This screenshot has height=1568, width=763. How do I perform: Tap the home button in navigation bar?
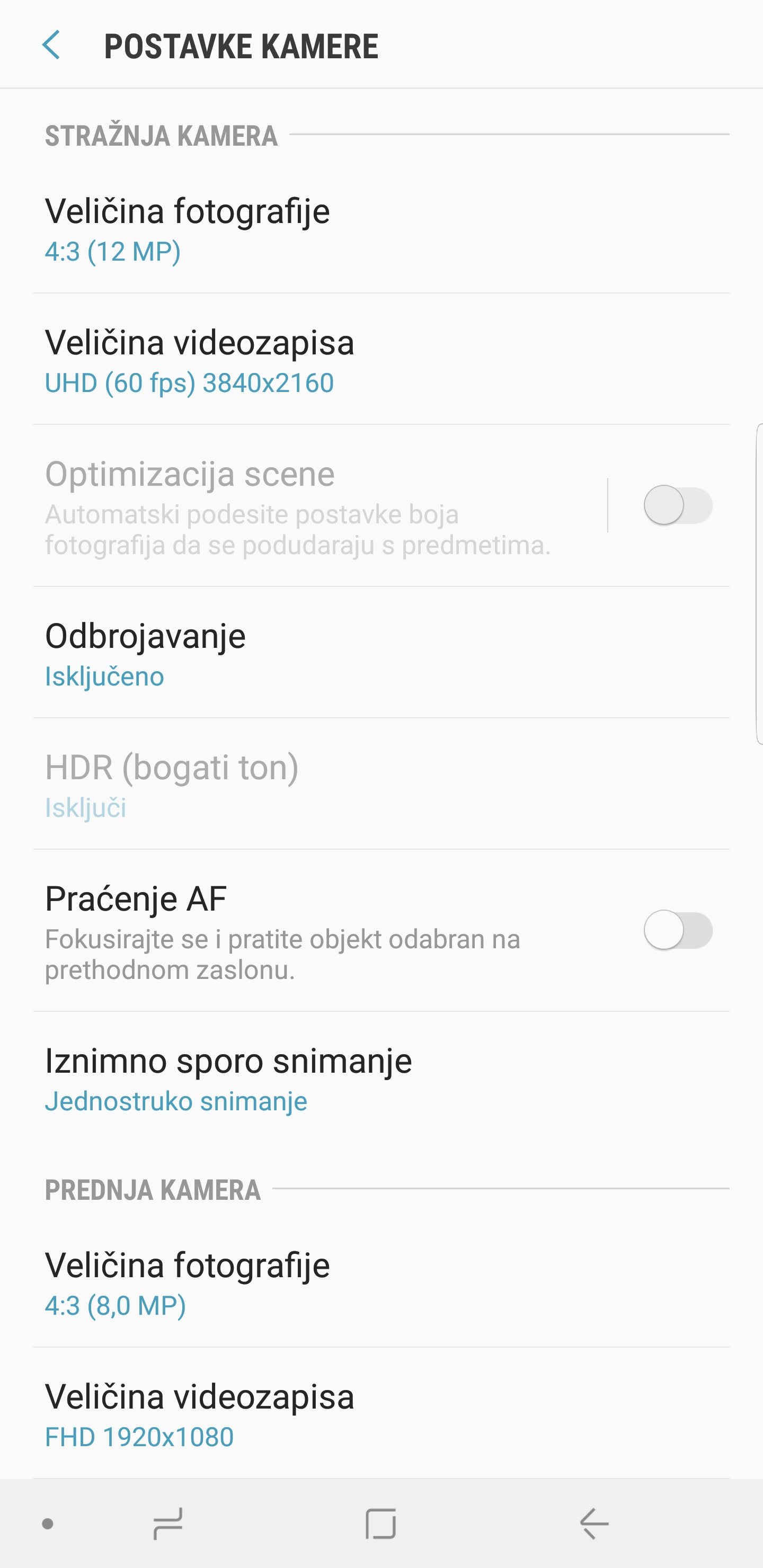[381, 1524]
